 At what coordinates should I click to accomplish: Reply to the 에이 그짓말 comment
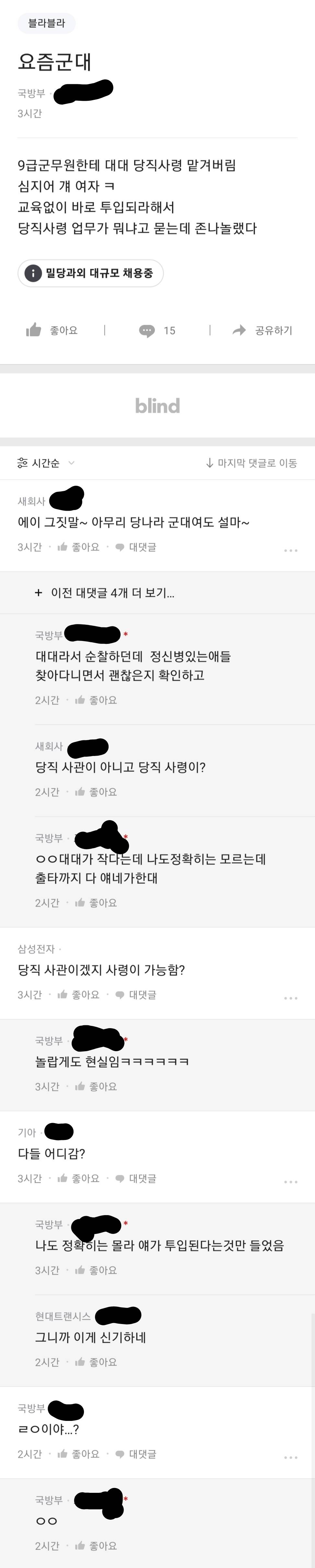(x=136, y=547)
